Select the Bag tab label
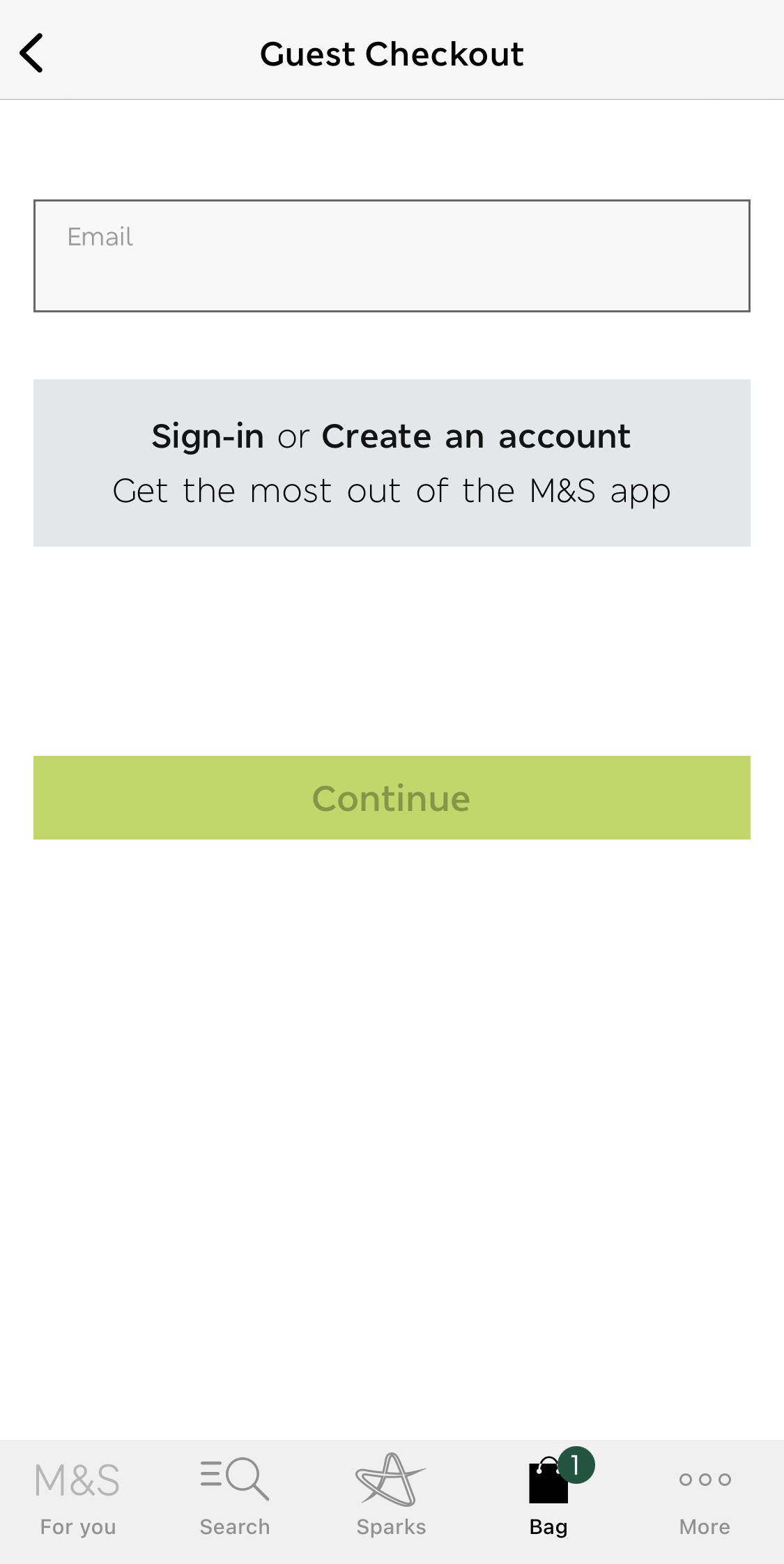The width and height of the screenshot is (784, 1564). click(548, 1526)
